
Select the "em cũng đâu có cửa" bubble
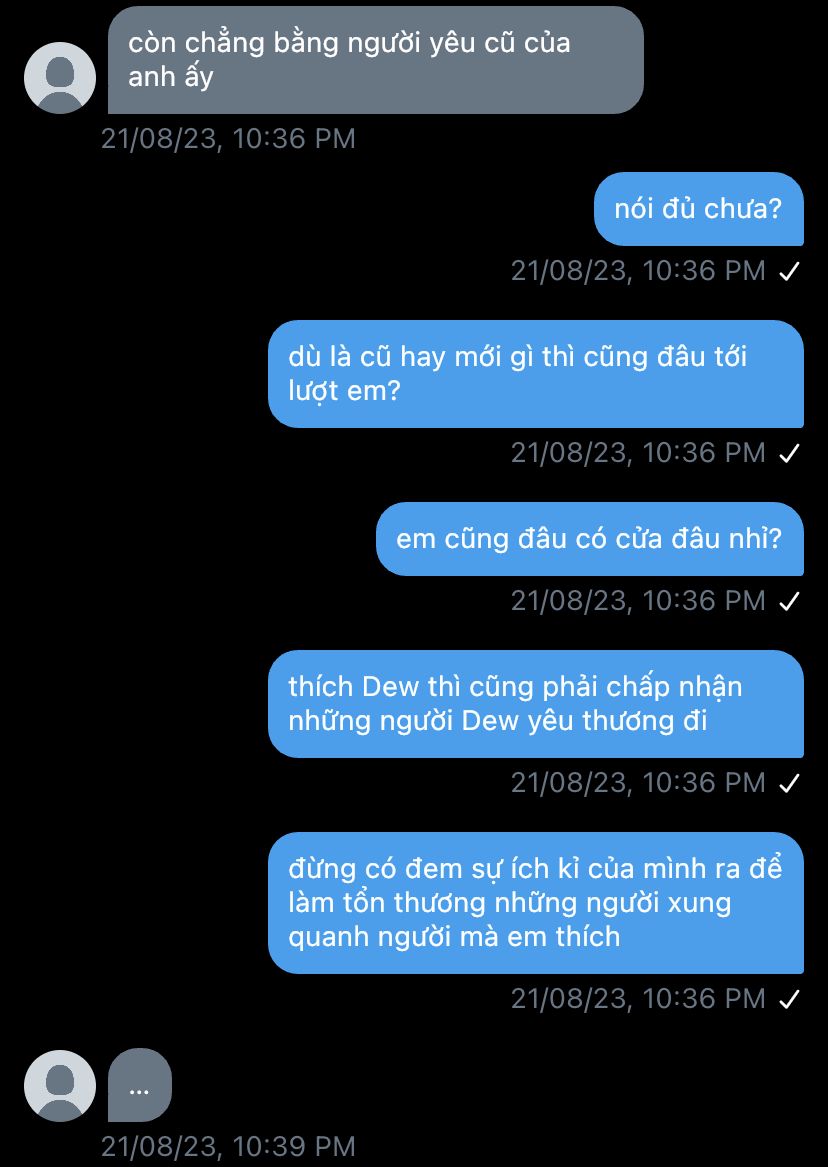pos(590,539)
